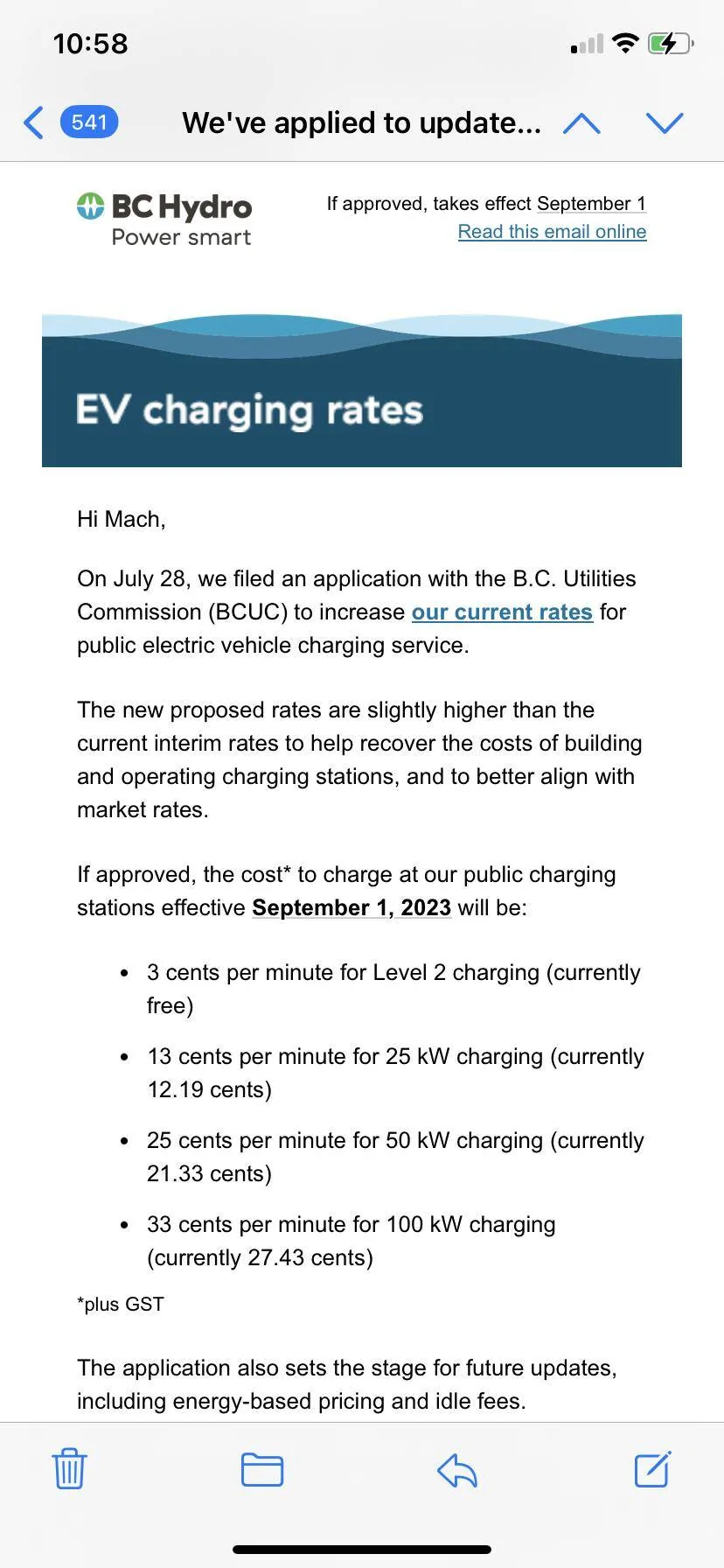Viewport: 724px width, 1568px height.
Task: Move this email to a folder
Action: pyautogui.click(x=262, y=1469)
